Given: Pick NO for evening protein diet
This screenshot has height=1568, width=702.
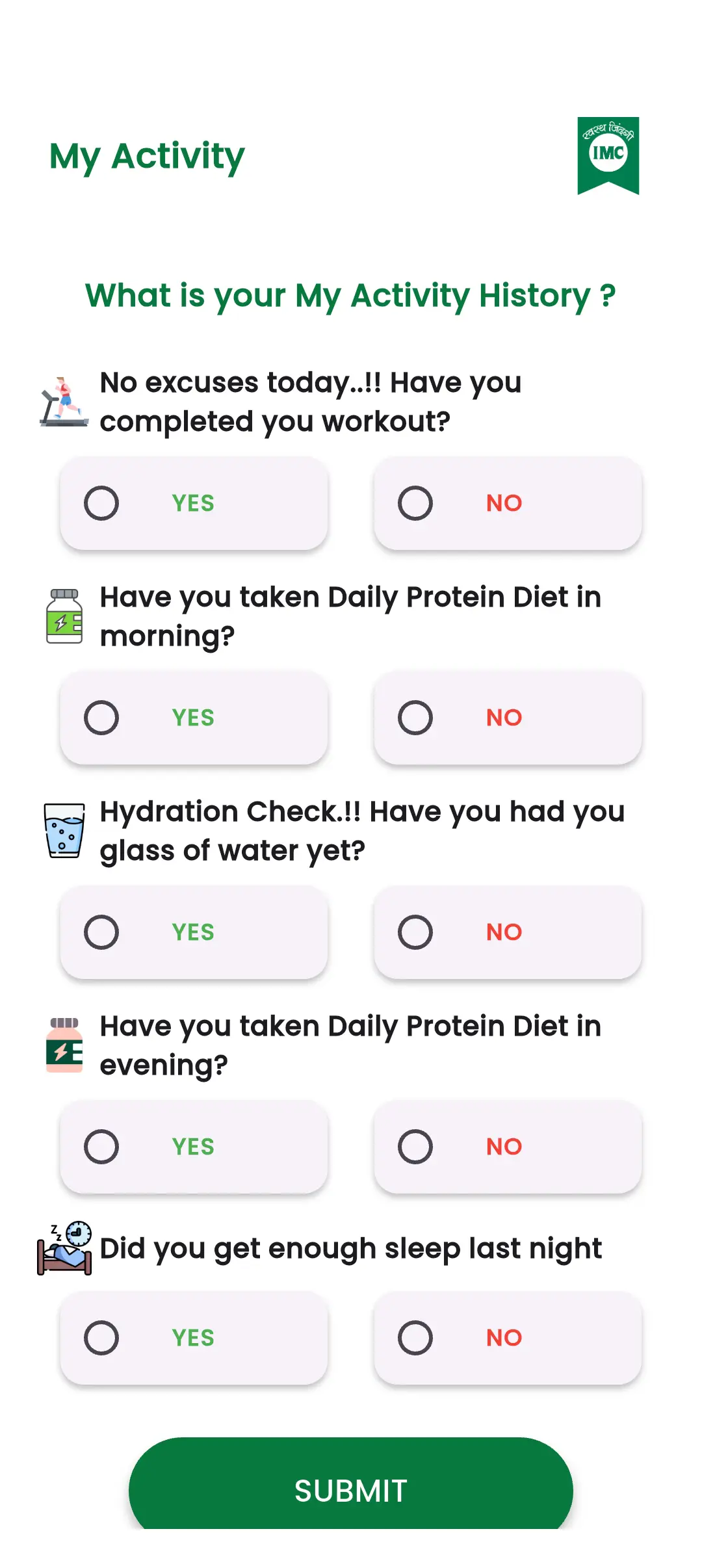Looking at the screenshot, I should click(x=416, y=1147).
